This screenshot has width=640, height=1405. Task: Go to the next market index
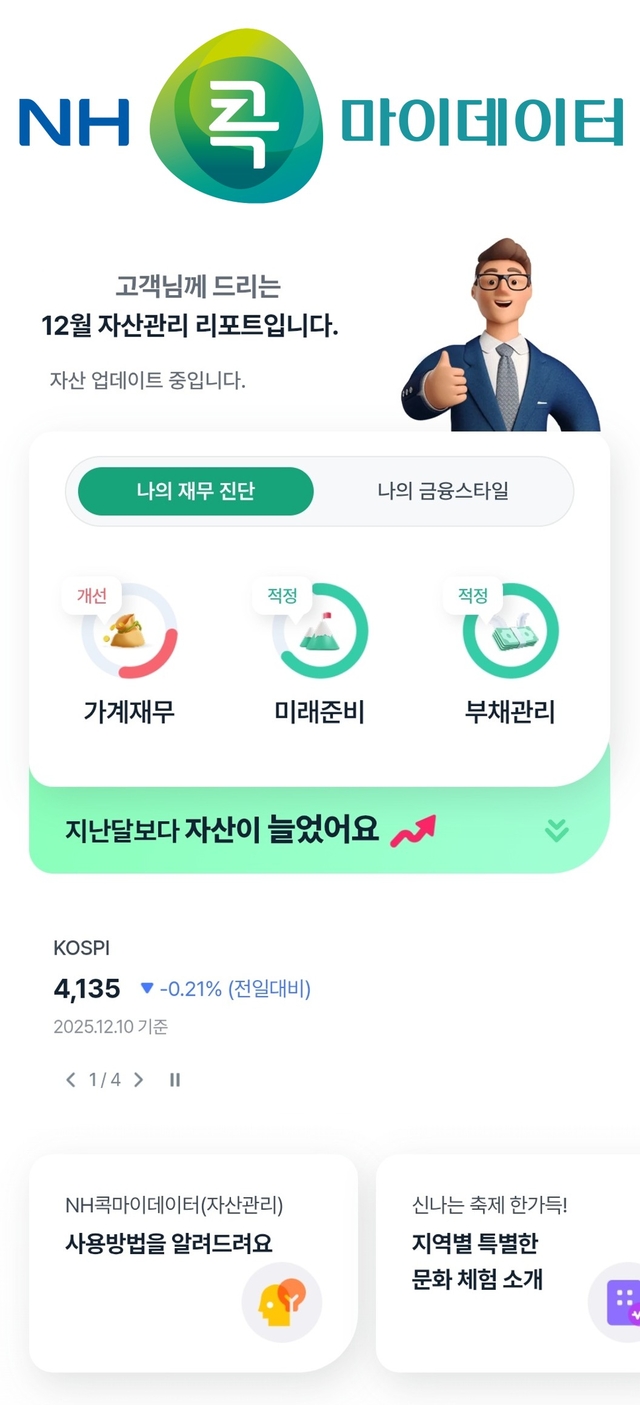139,1080
